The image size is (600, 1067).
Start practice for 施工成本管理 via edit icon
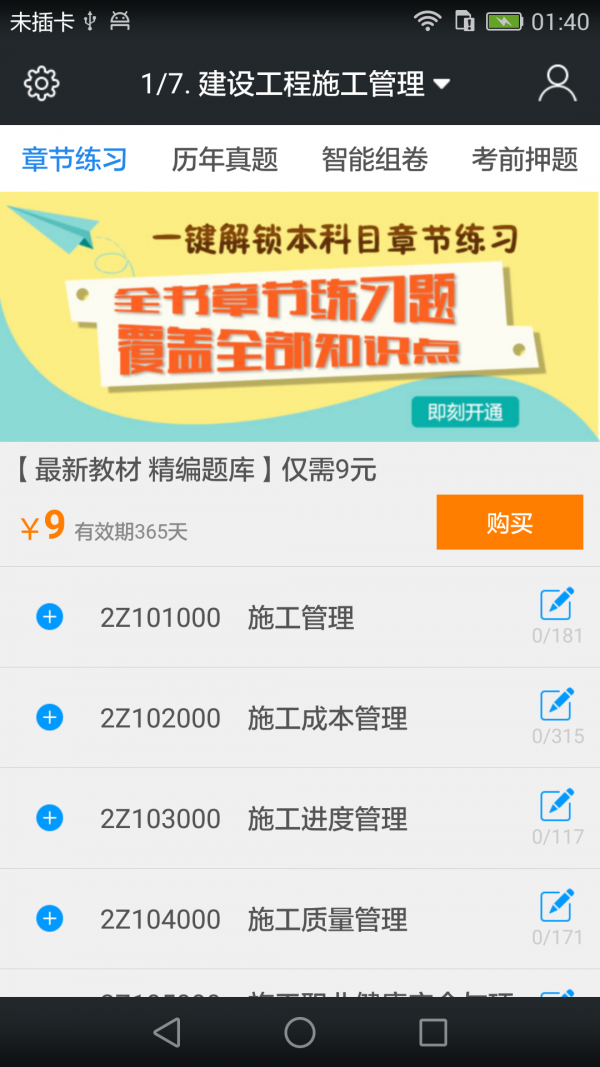pos(556,705)
